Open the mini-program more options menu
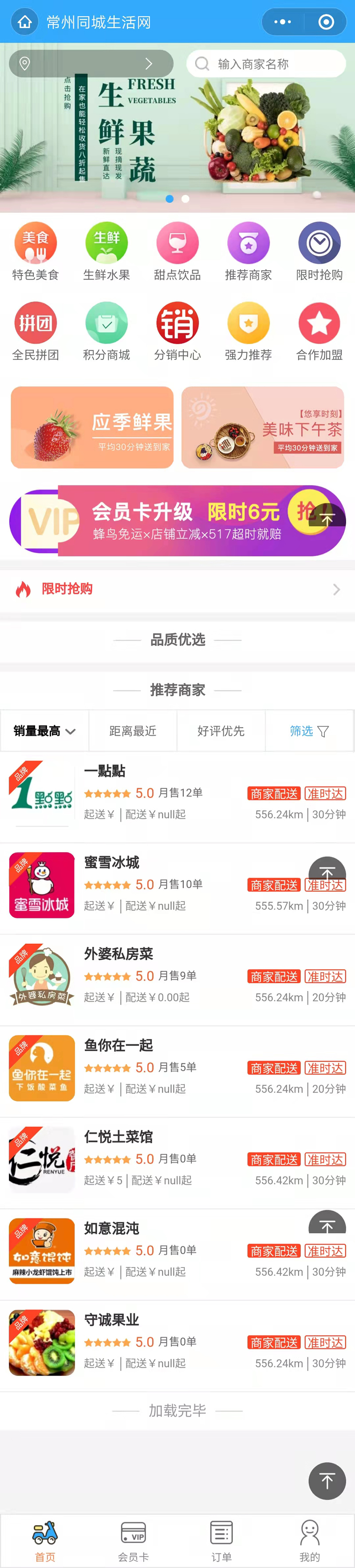Viewport: 355px width, 1568px height. [x=283, y=22]
